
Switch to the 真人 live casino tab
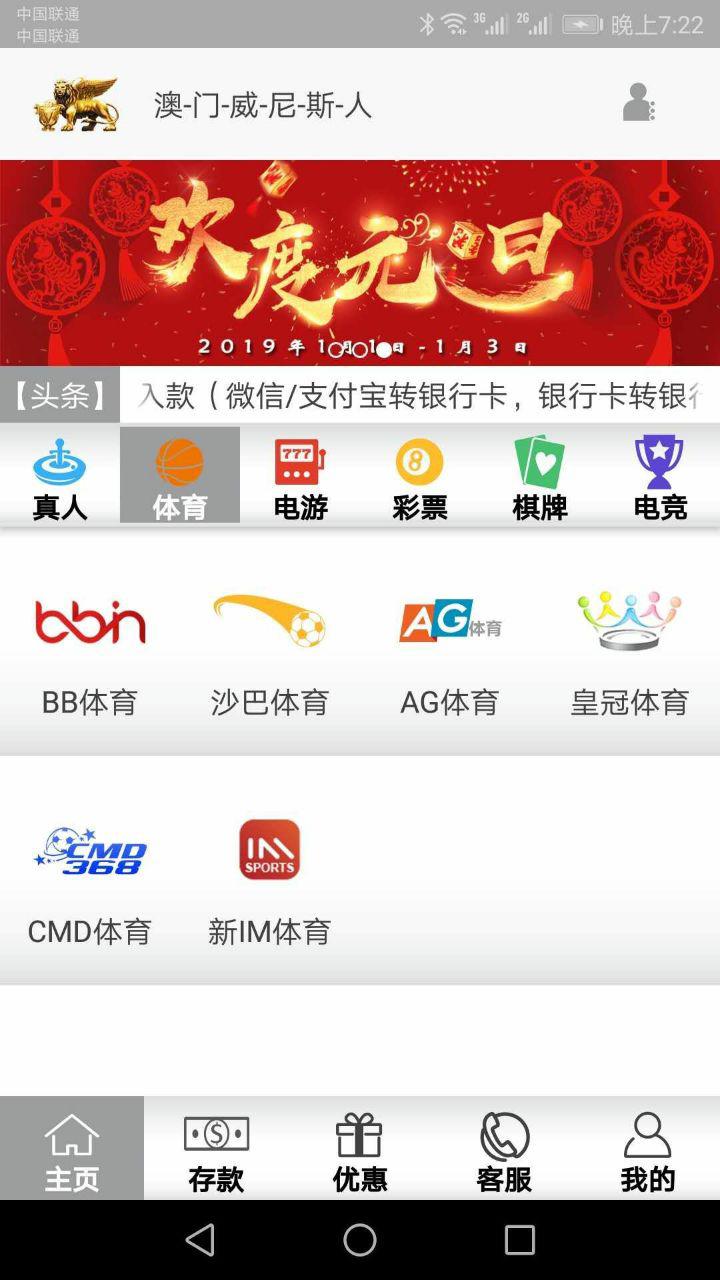pos(60,475)
